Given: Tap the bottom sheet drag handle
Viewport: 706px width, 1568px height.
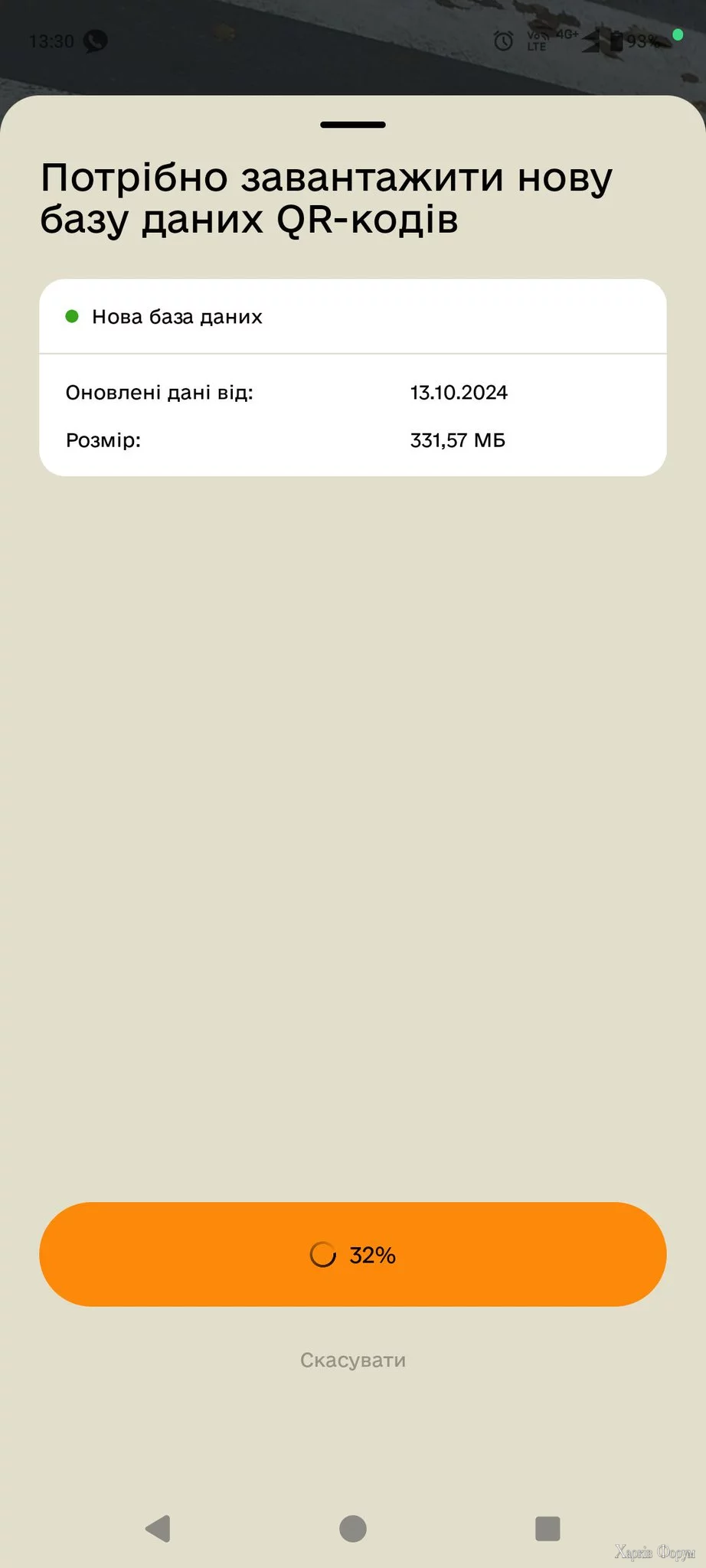Looking at the screenshot, I should pyautogui.click(x=353, y=125).
